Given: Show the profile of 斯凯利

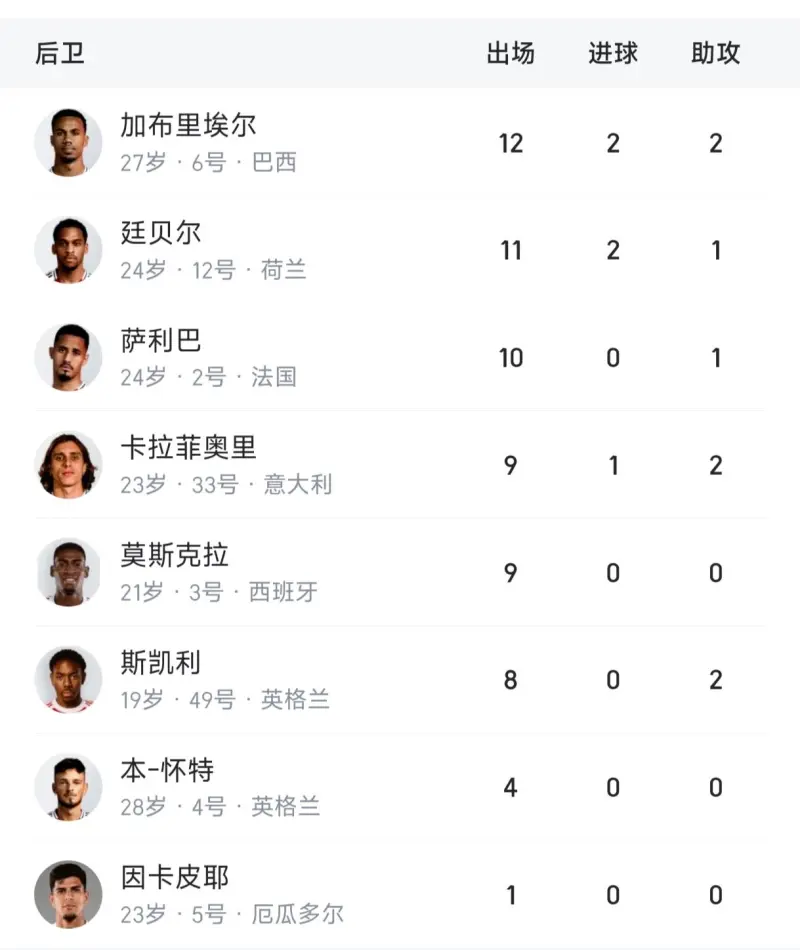Looking at the screenshot, I should (x=161, y=664).
